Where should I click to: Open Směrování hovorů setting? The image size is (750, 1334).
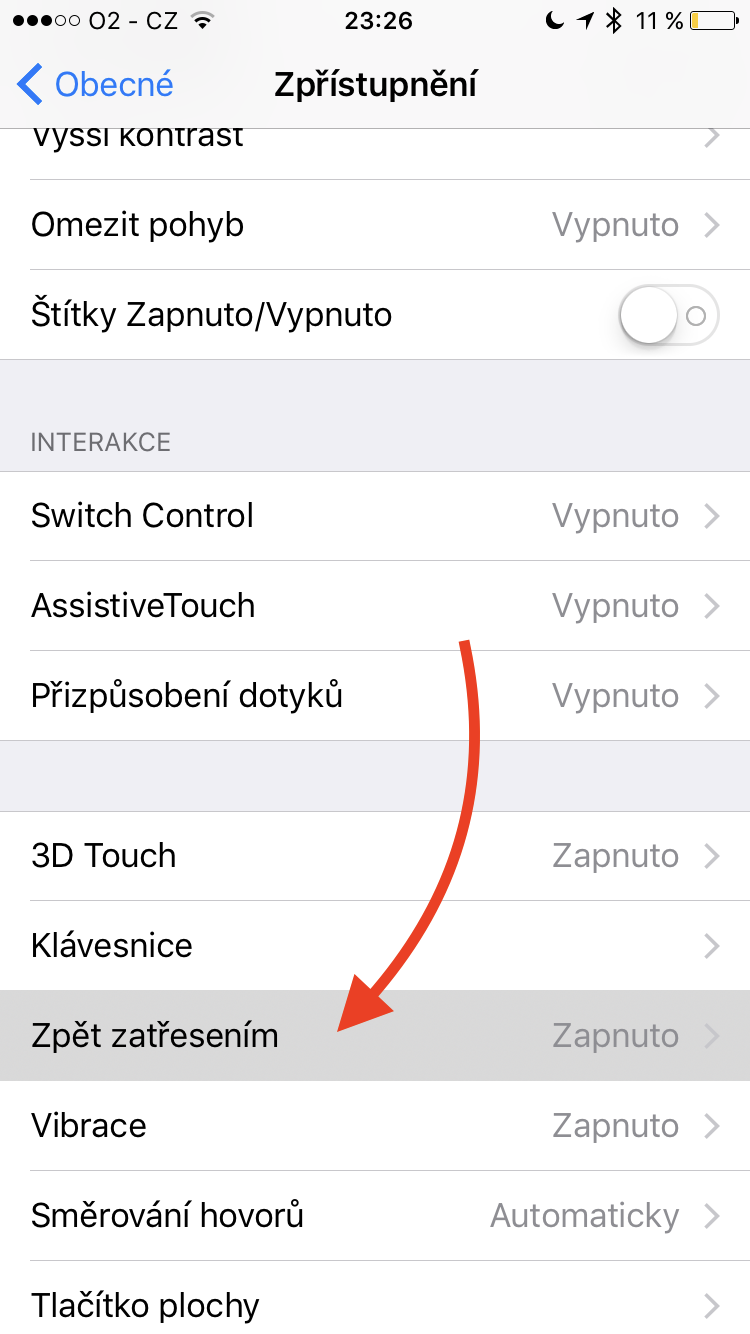pos(375,1216)
